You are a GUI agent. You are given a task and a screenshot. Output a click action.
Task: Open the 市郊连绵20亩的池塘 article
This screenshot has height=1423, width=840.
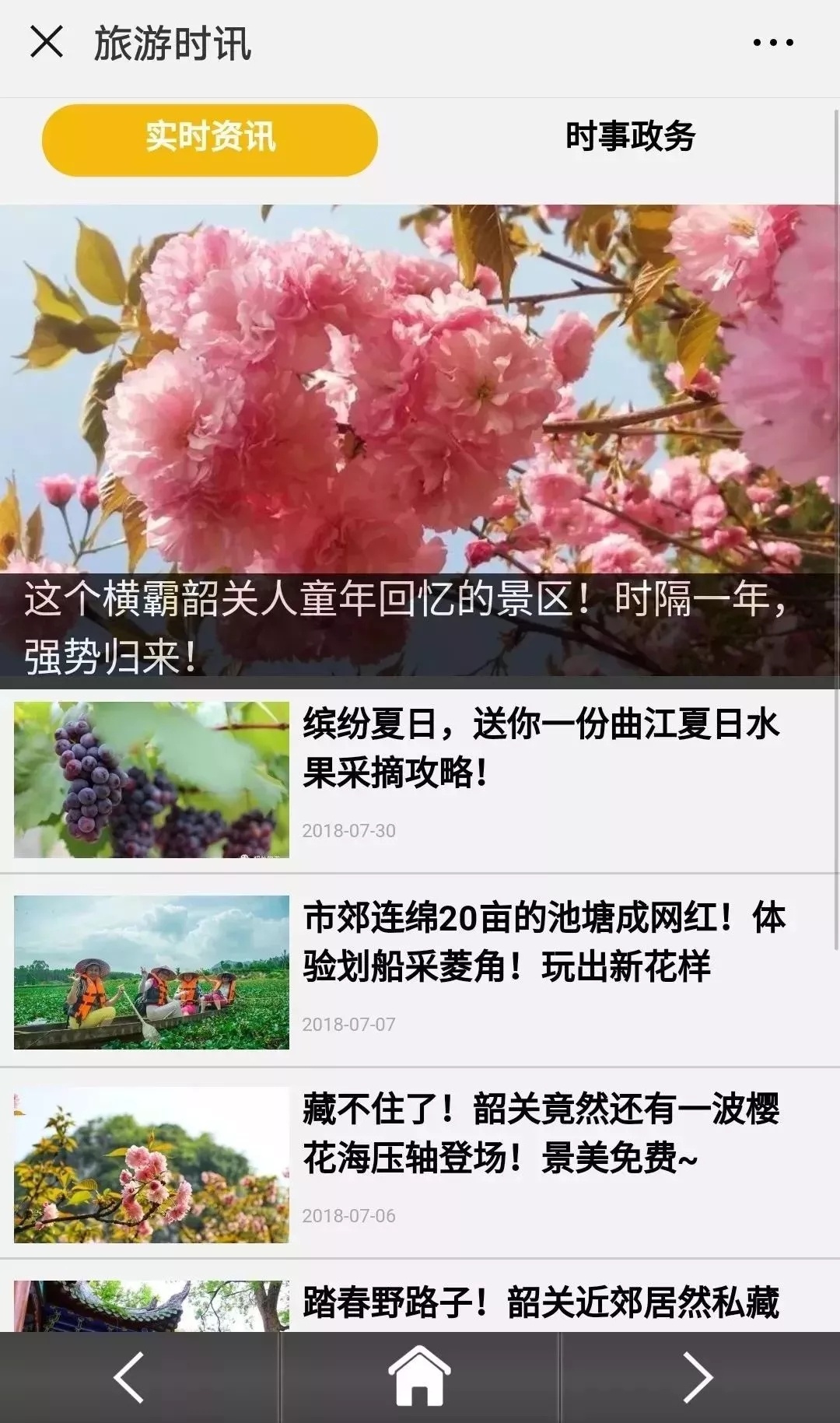tap(544, 941)
